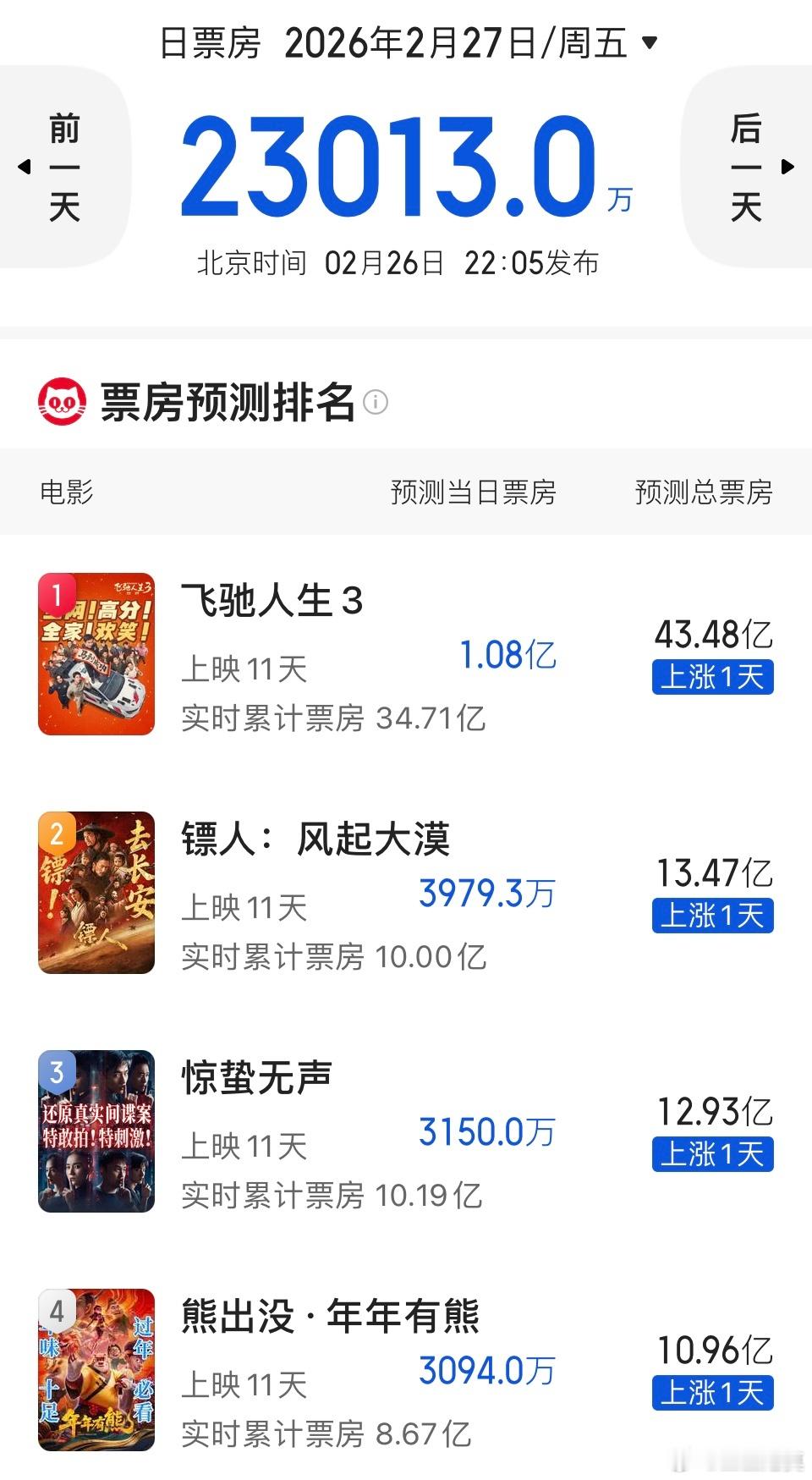This screenshot has height=1480, width=812.
Task: Expand the 上涨1天 tag on 镖人
Action: 712,915
